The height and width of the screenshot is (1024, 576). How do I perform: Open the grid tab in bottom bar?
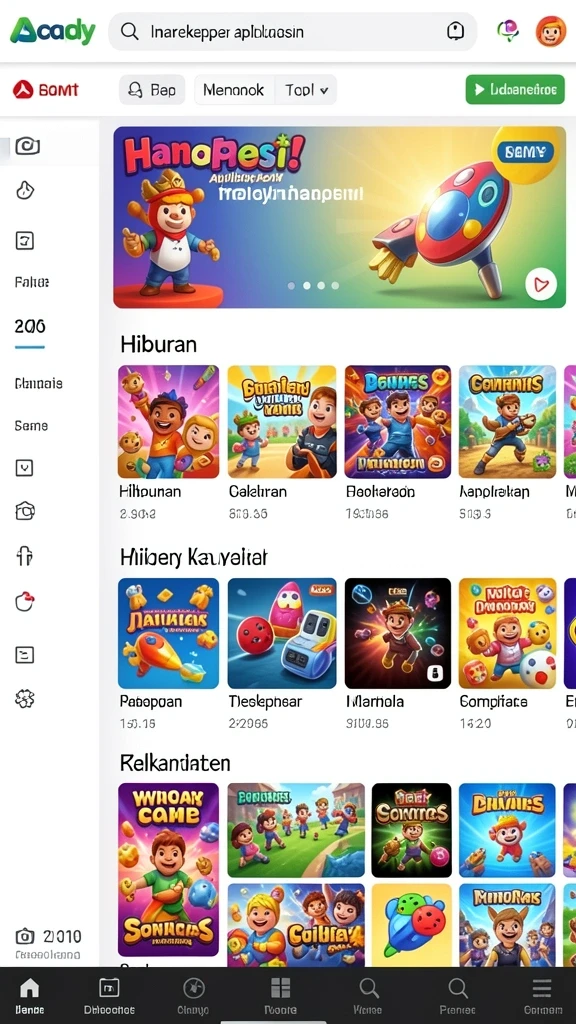pos(281,995)
